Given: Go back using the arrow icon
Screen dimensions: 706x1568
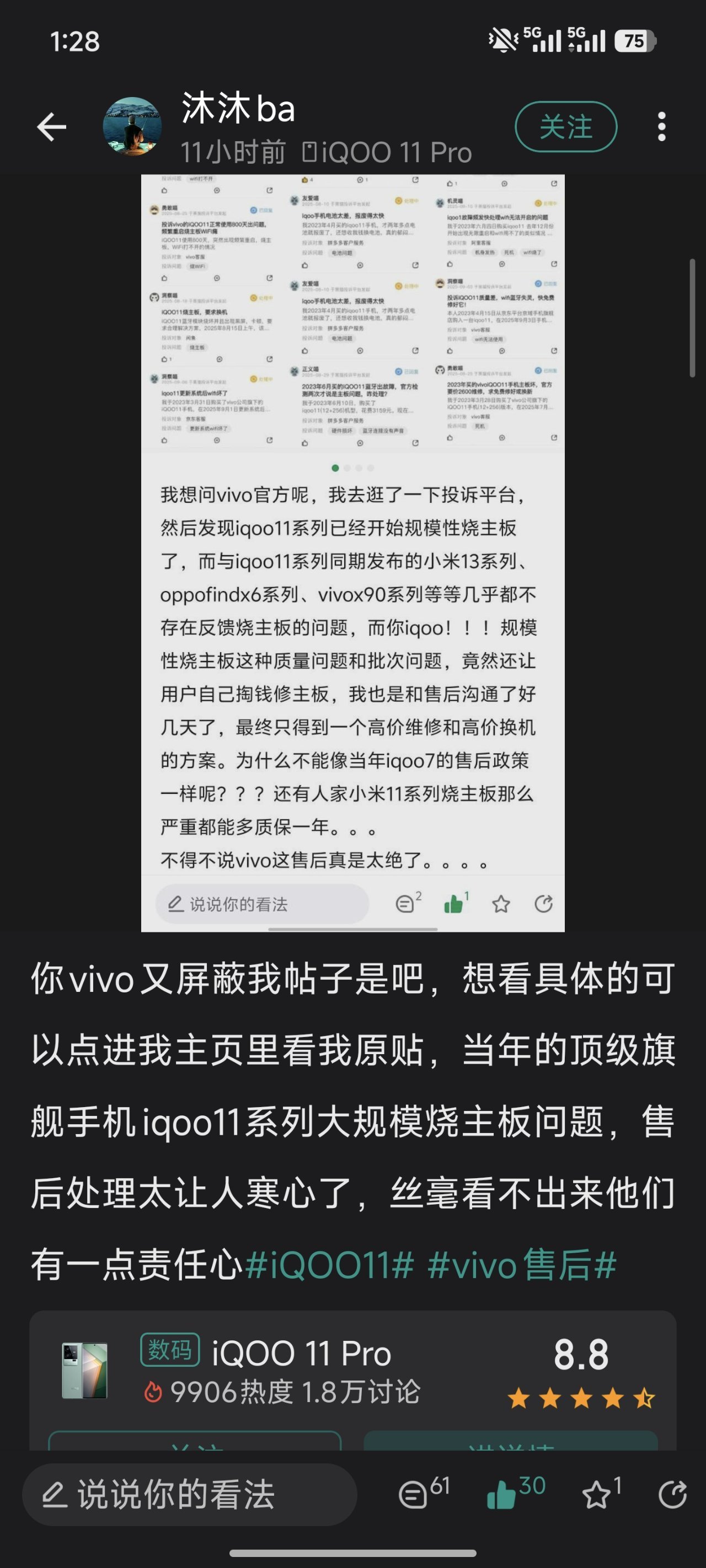Looking at the screenshot, I should pos(51,127).
